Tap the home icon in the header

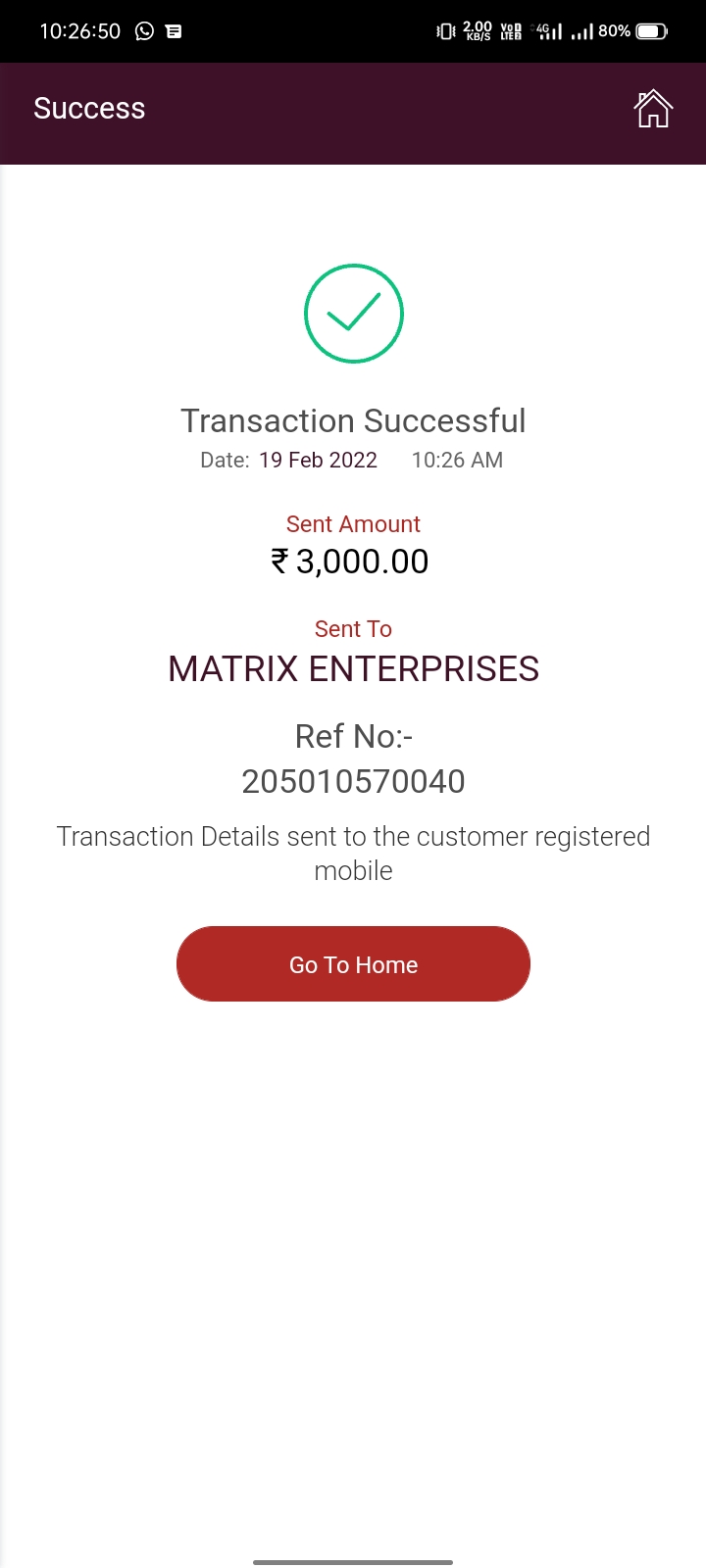pyautogui.click(x=653, y=109)
